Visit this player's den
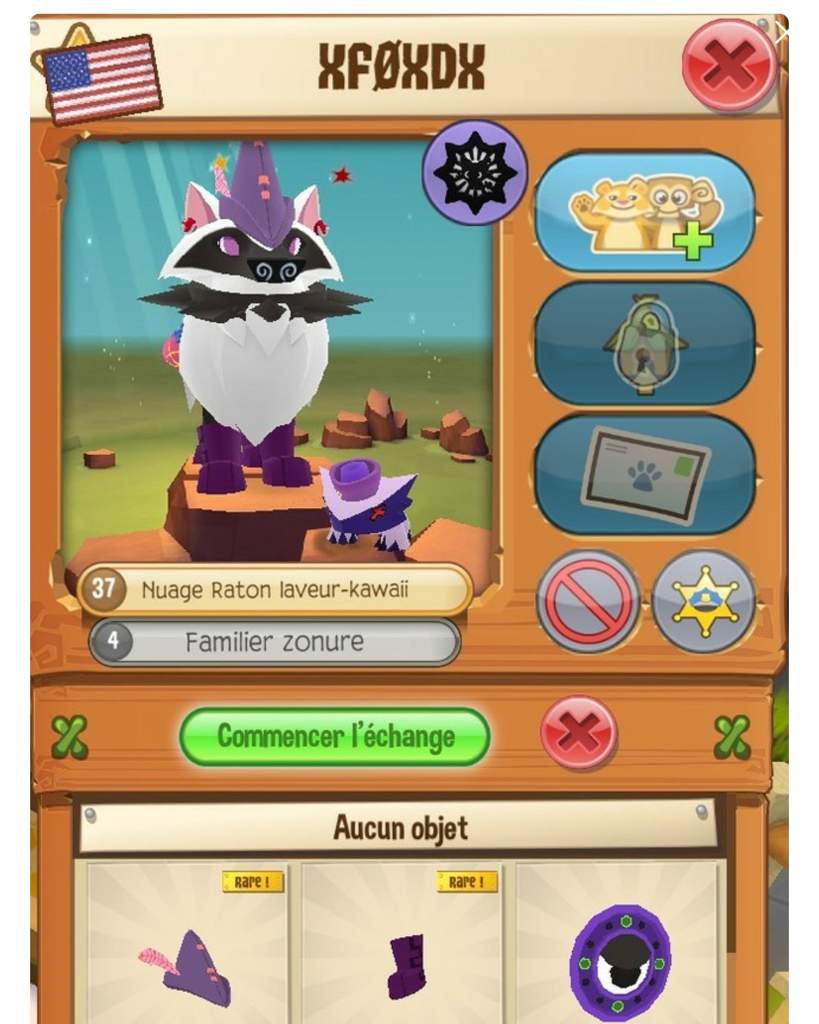The height and width of the screenshot is (1024, 819). pyautogui.click(x=644, y=342)
